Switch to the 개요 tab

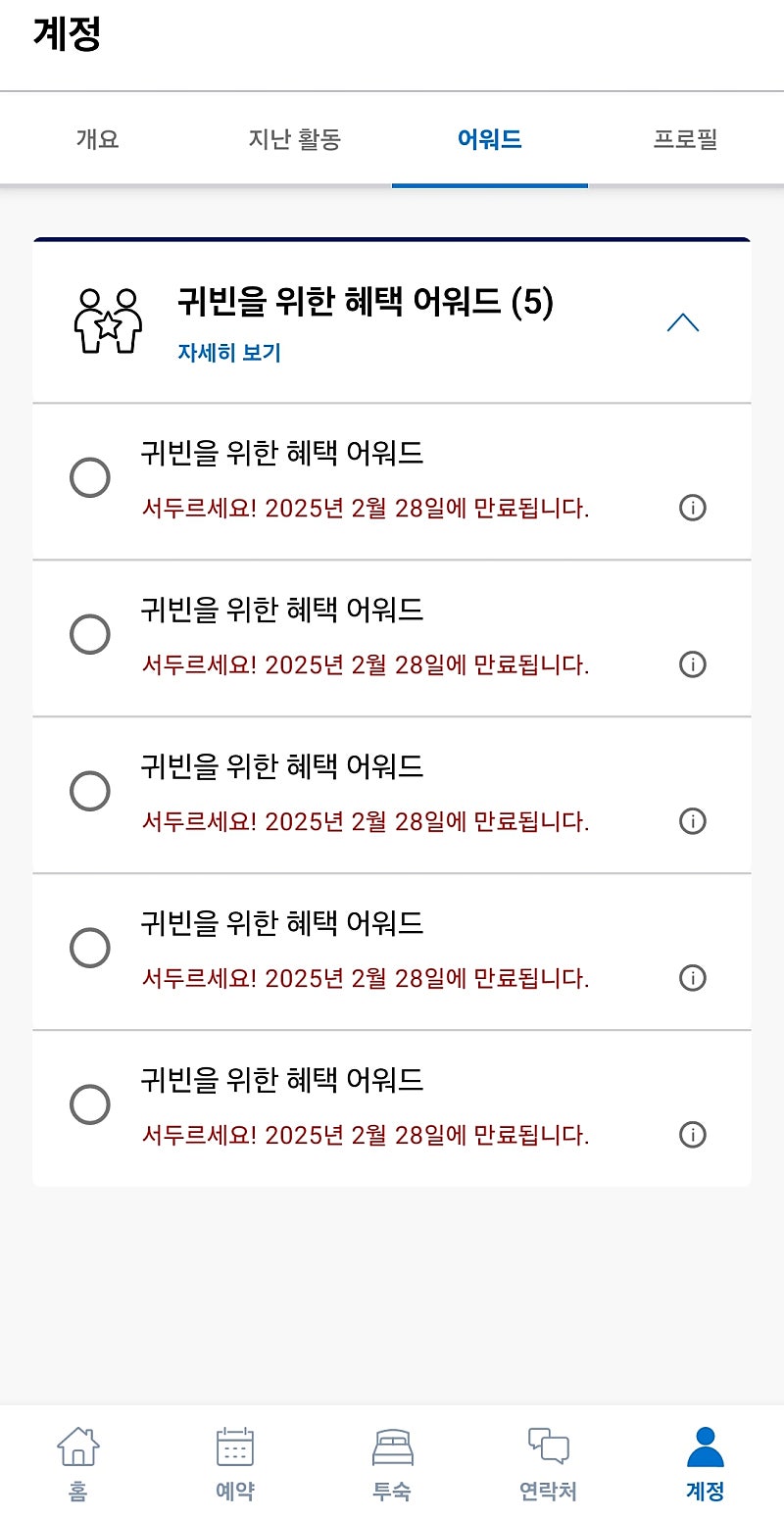pyautogui.click(x=98, y=139)
